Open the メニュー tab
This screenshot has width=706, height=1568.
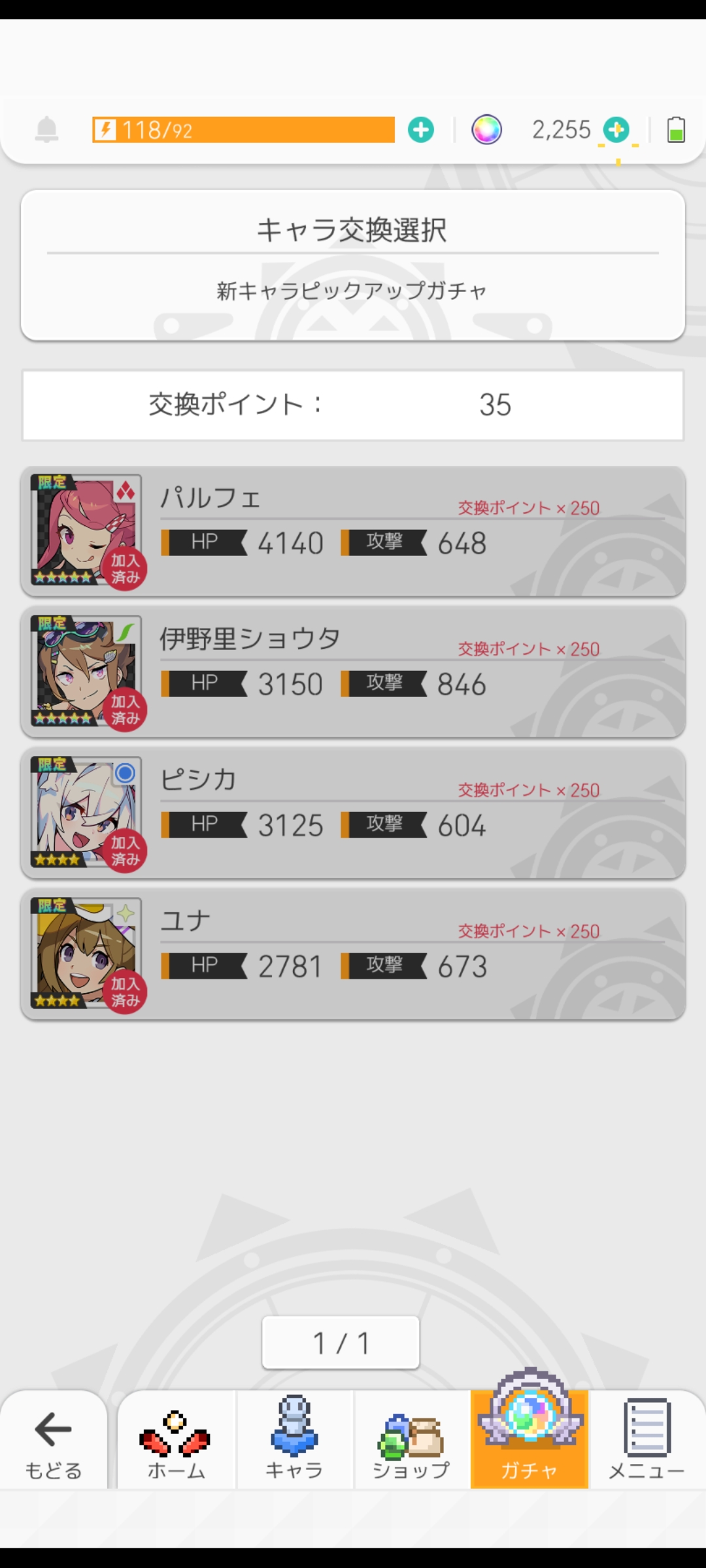pos(647,1442)
